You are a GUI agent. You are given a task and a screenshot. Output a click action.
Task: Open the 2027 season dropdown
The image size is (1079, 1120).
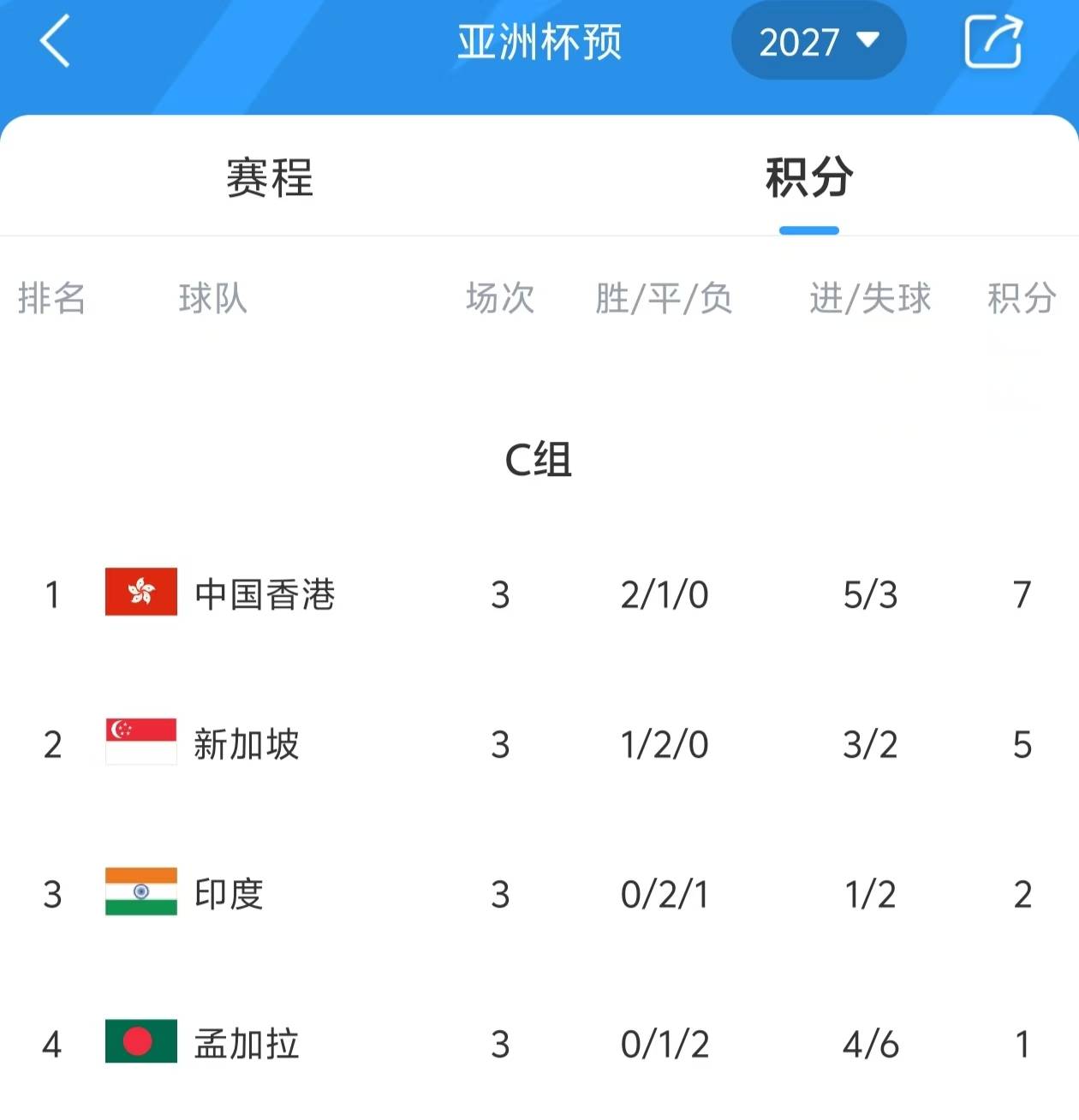pyautogui.click(x=818, y=41)
